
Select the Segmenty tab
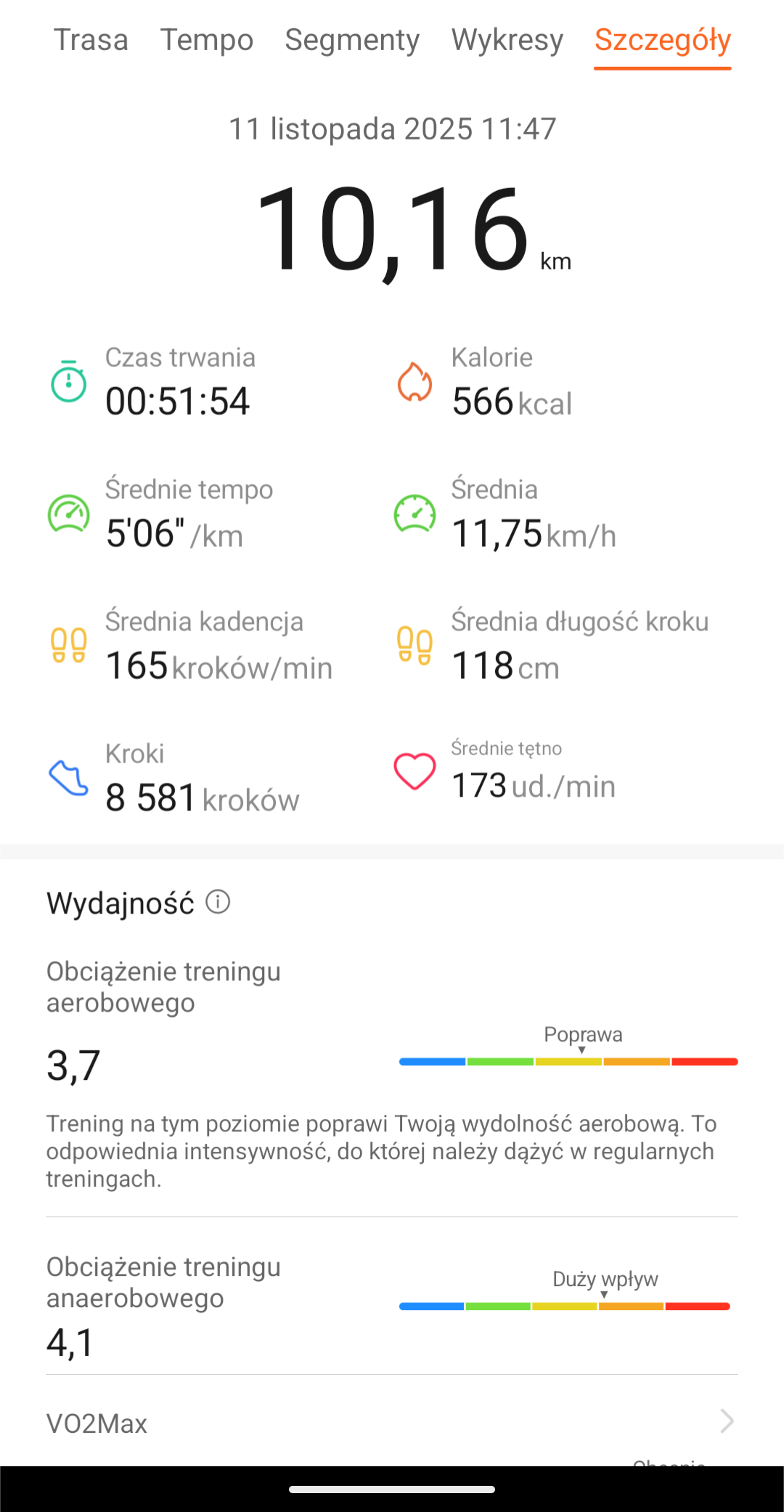tap(352, 40)
